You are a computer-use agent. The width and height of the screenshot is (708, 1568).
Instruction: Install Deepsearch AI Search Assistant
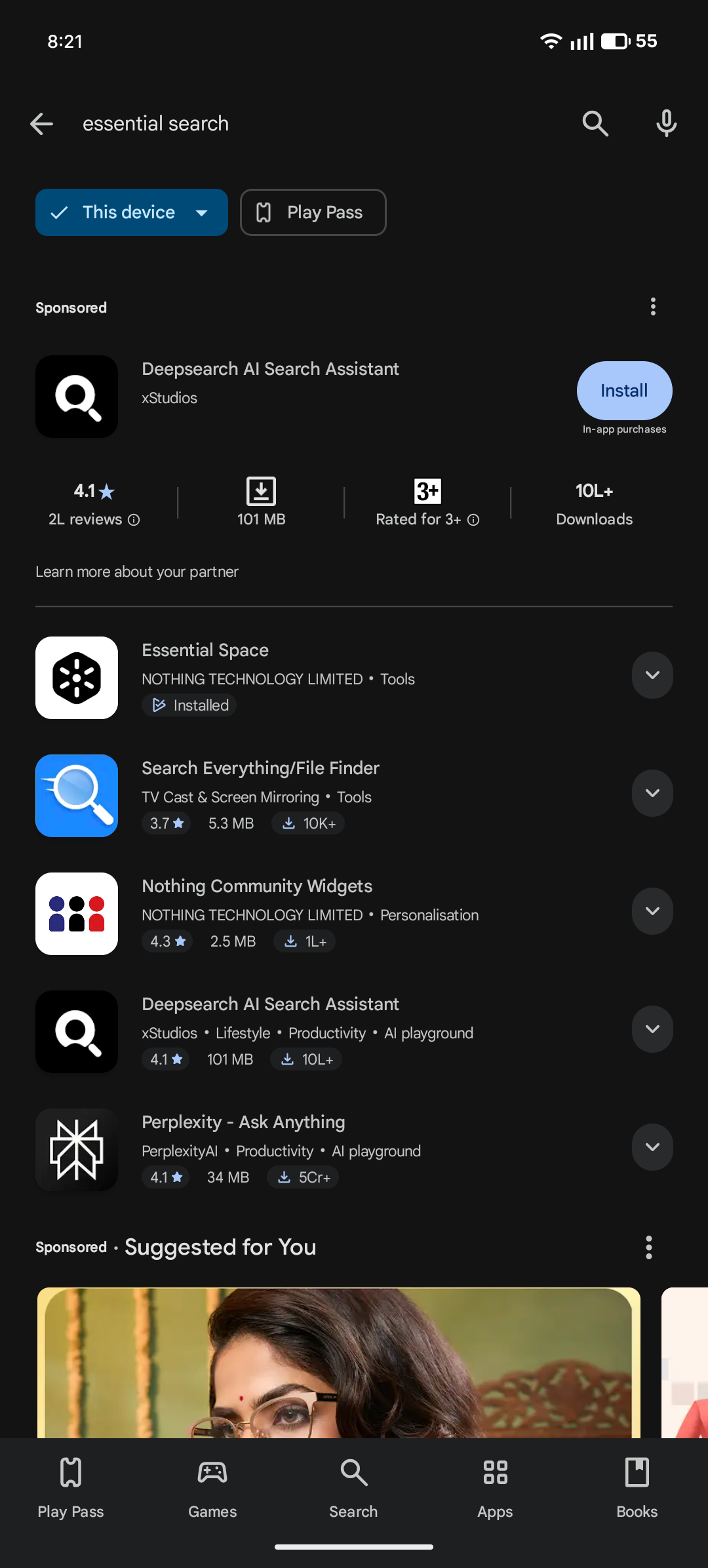tap(624, 391)
